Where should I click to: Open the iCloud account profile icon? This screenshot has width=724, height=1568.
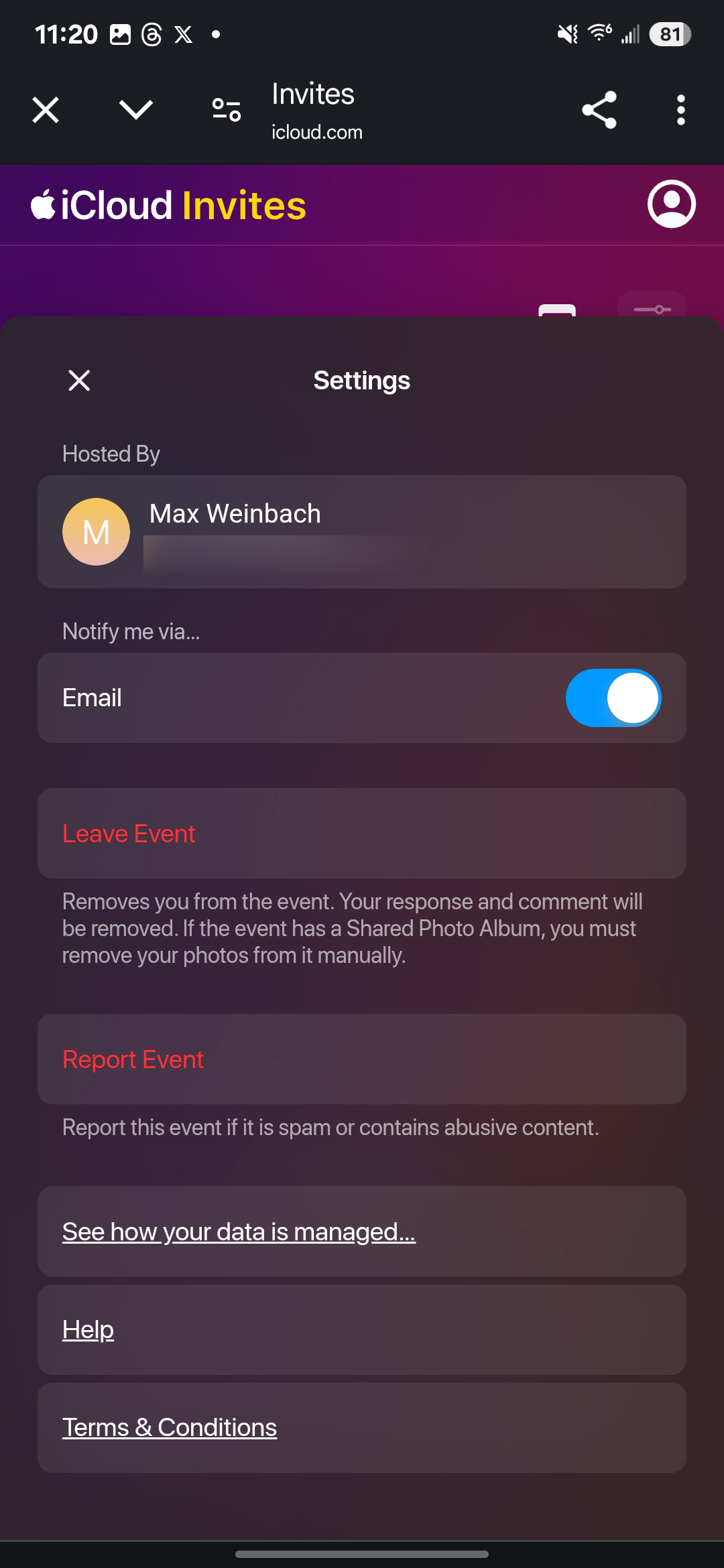(x=671, y=204)
